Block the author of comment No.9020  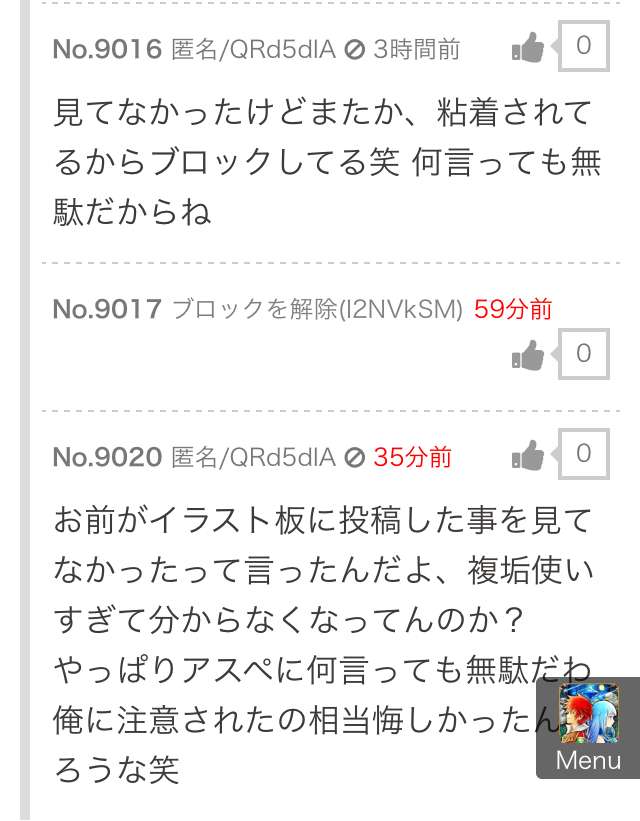(353, 458)
